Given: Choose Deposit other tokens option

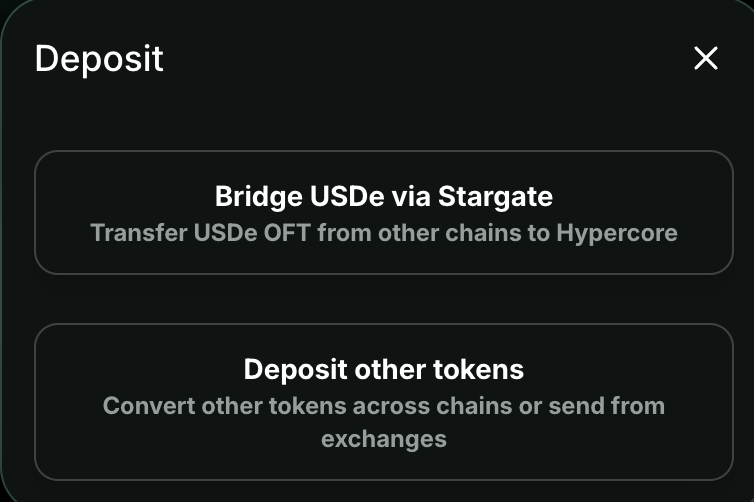Looking at the screenshot, I should coord(384,401).
